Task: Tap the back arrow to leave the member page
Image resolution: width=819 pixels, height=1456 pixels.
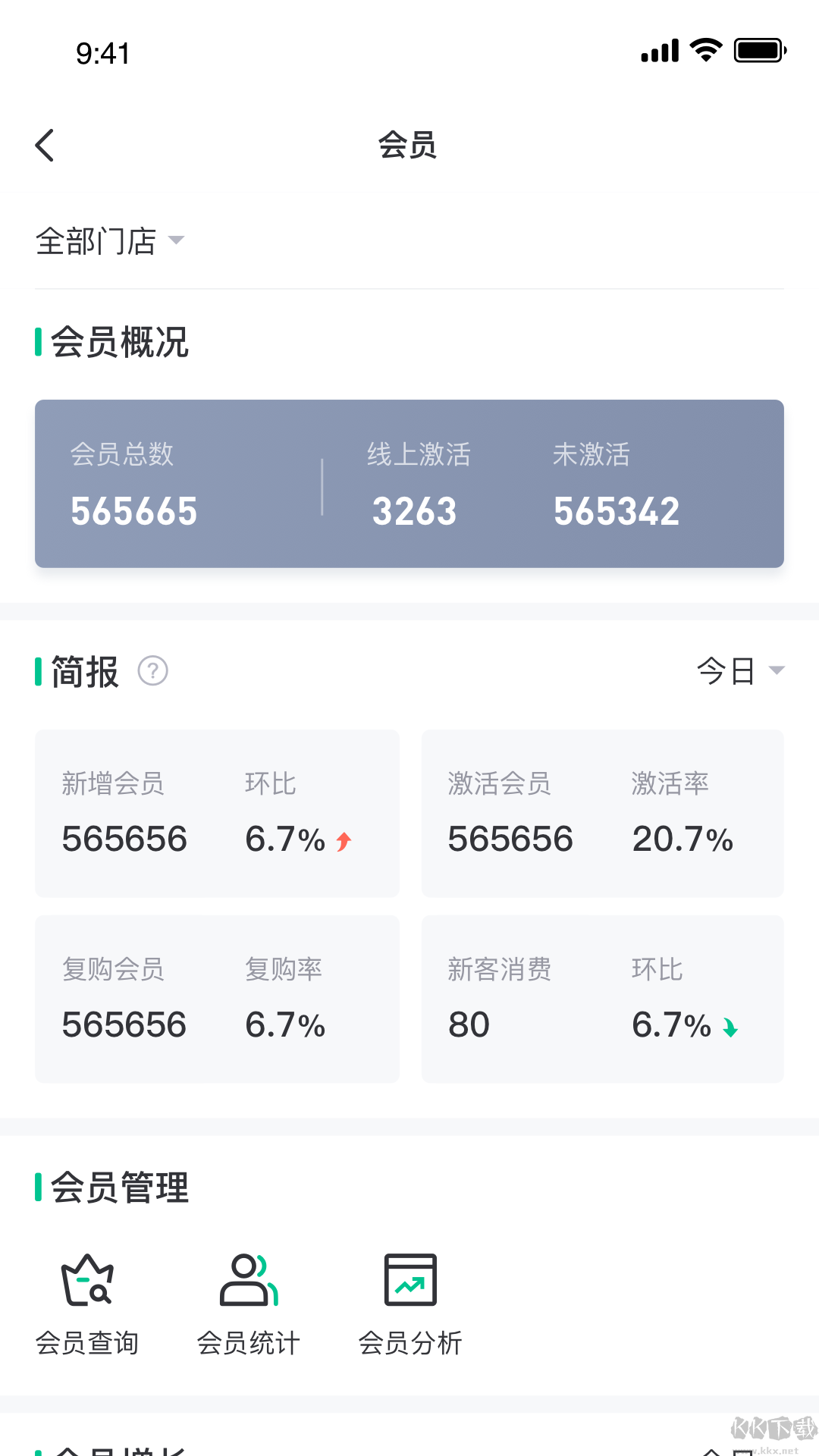Action: (45, 144)
